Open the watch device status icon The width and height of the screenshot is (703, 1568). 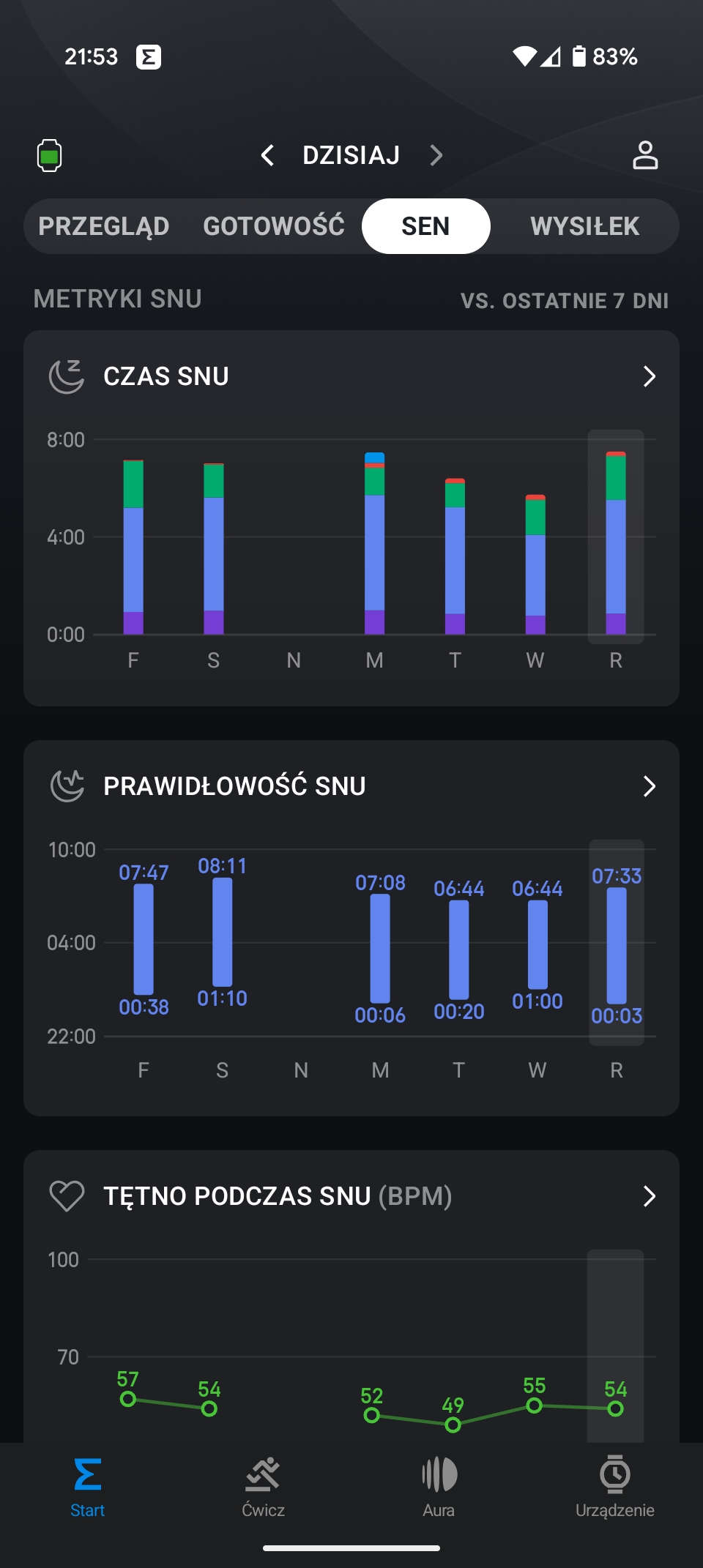[49, 155]
